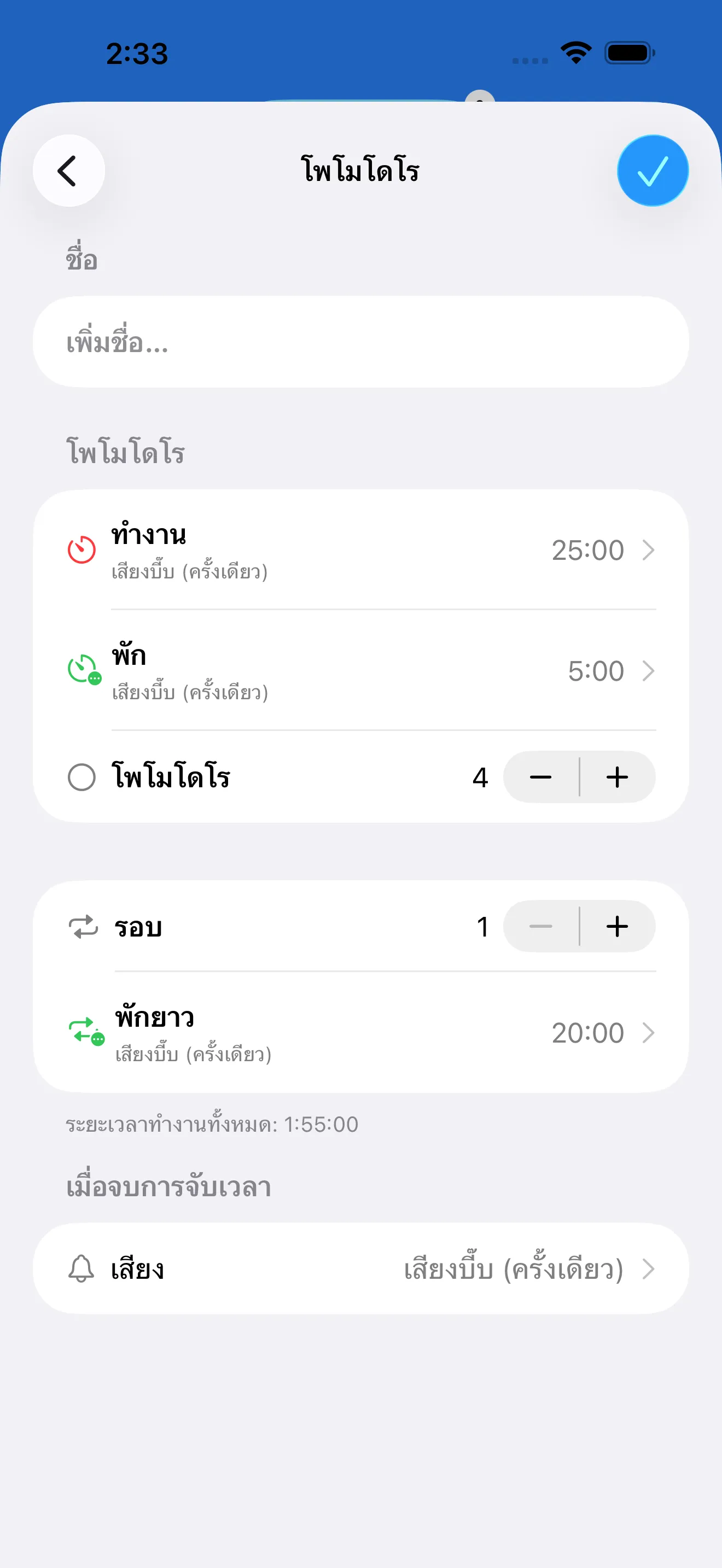The image size is (722, 1568).
Task: Increase รอบ rounds with plus button
Action: [x=616, y=927]
